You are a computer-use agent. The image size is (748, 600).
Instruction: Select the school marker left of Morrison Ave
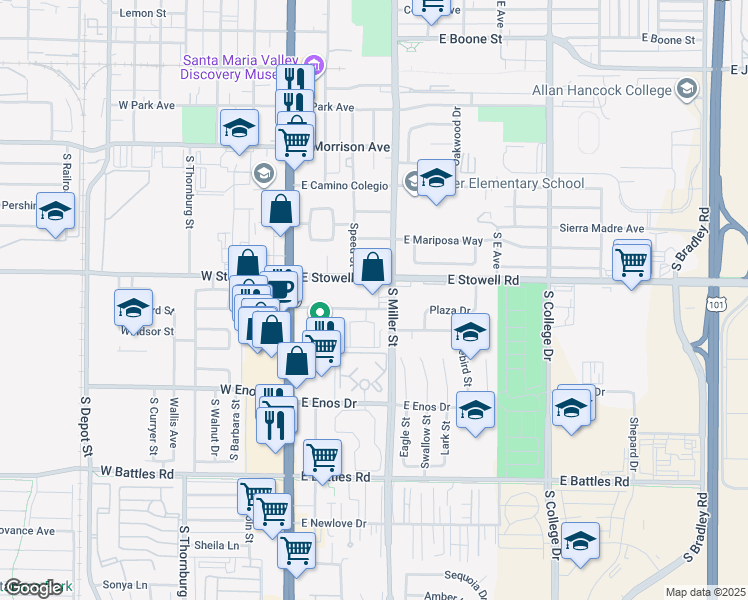point(240,129)
